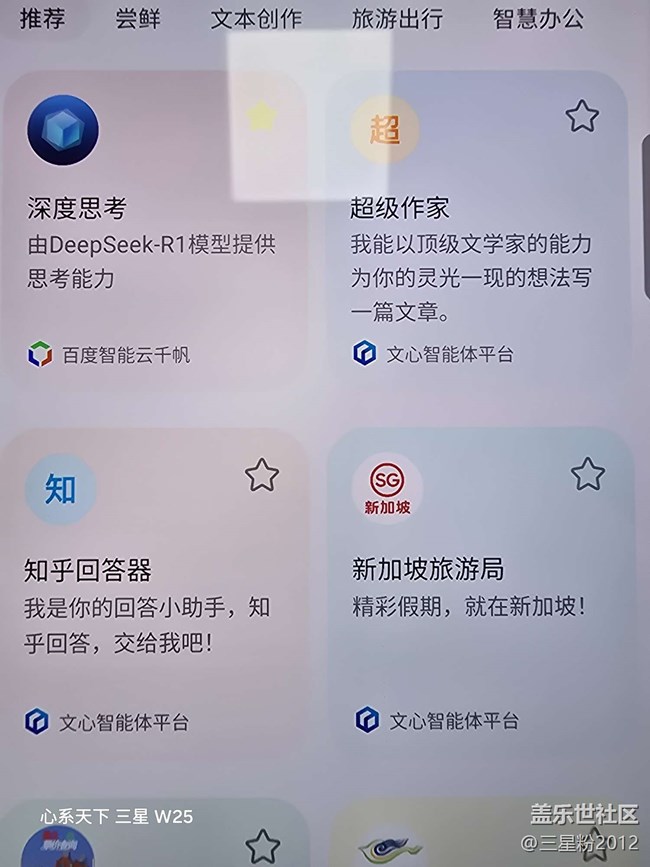Screen dimensions: 650x867
Task: Switch to the 尝鲜 tab
Action: pyautogui.click(x=138, y=18)
